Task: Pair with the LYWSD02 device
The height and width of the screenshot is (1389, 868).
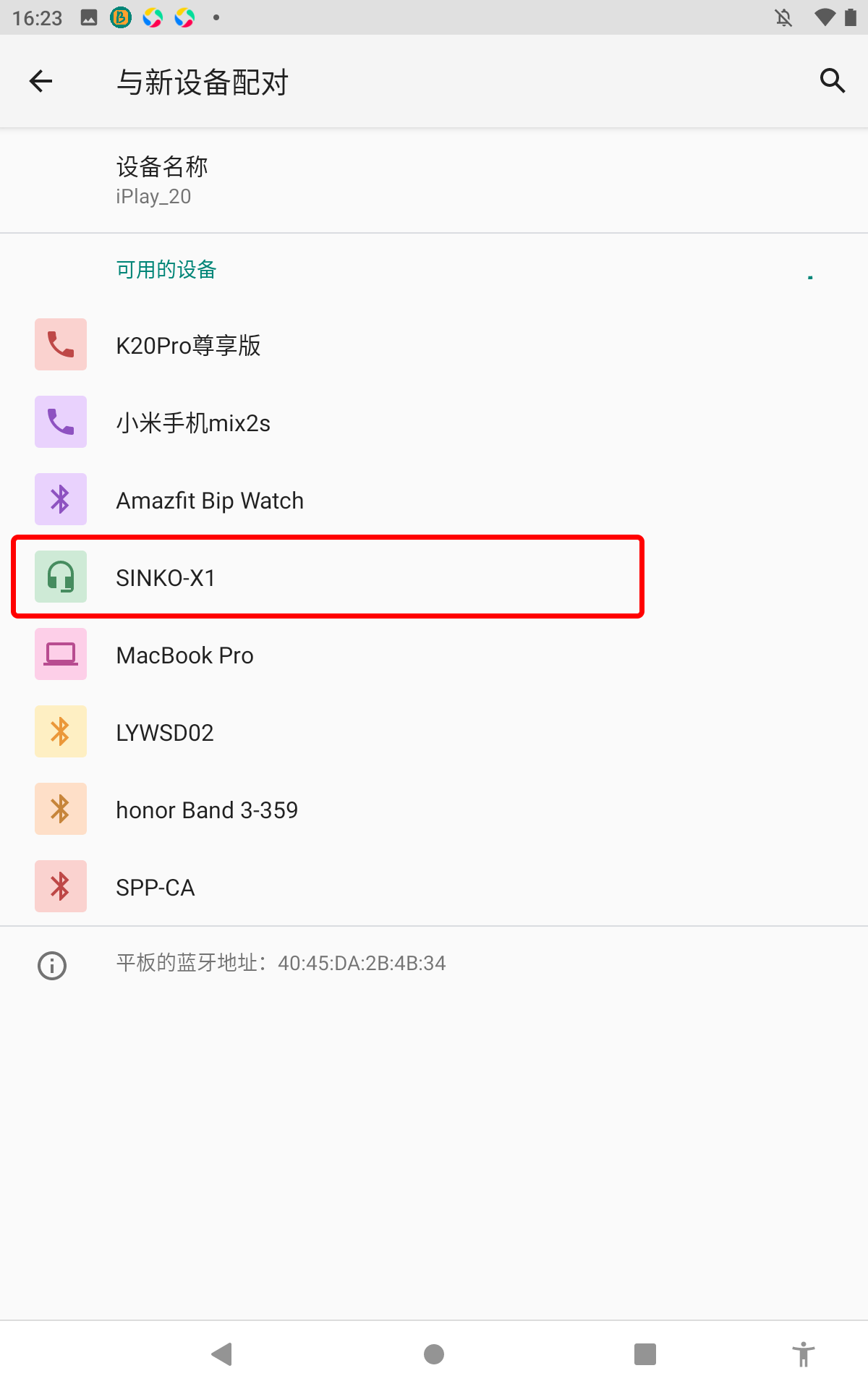Action: pos(165,732)
